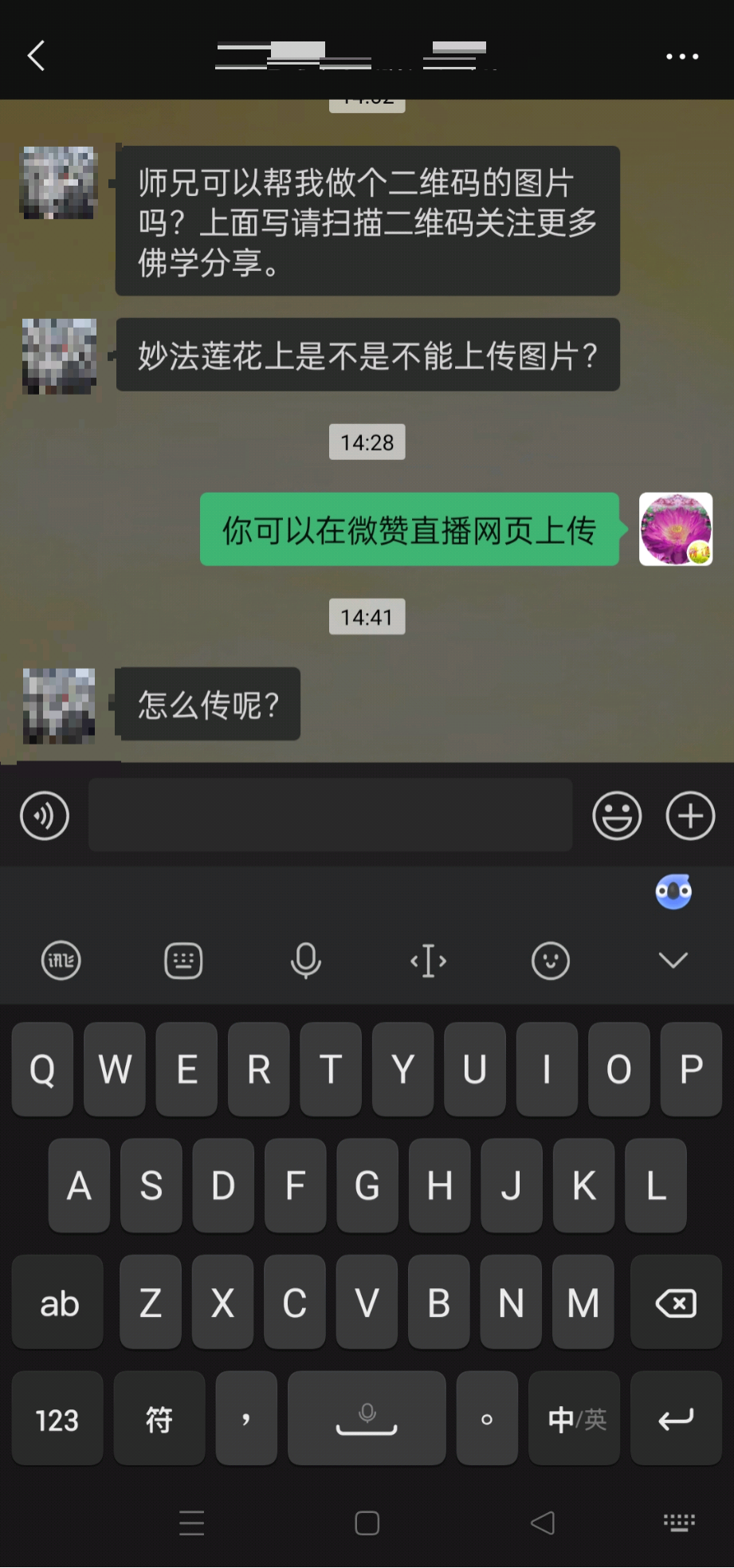Open my own flower avatar profile

(675, 529)
